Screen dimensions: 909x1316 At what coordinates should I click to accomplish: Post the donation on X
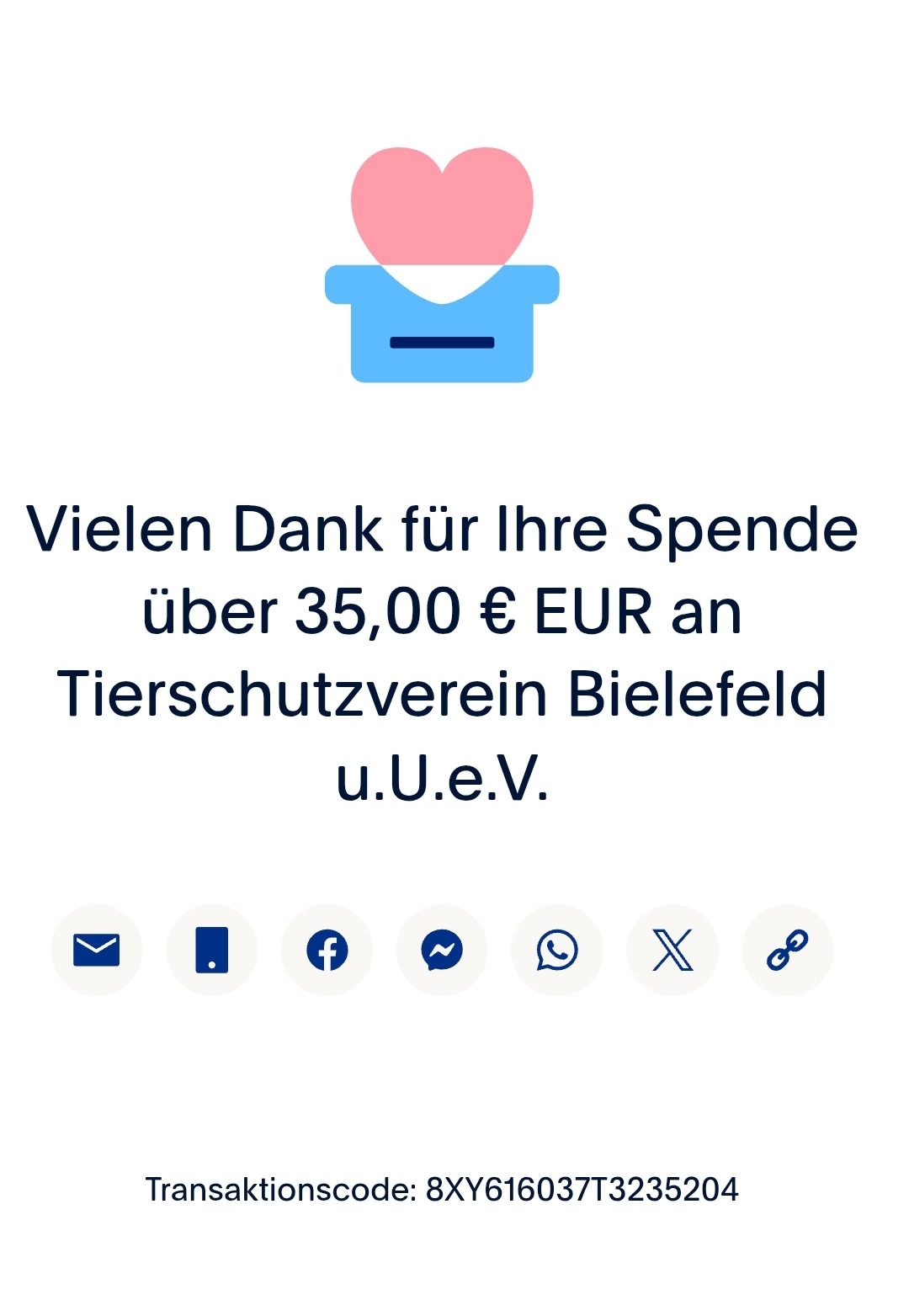coord(672,950)
